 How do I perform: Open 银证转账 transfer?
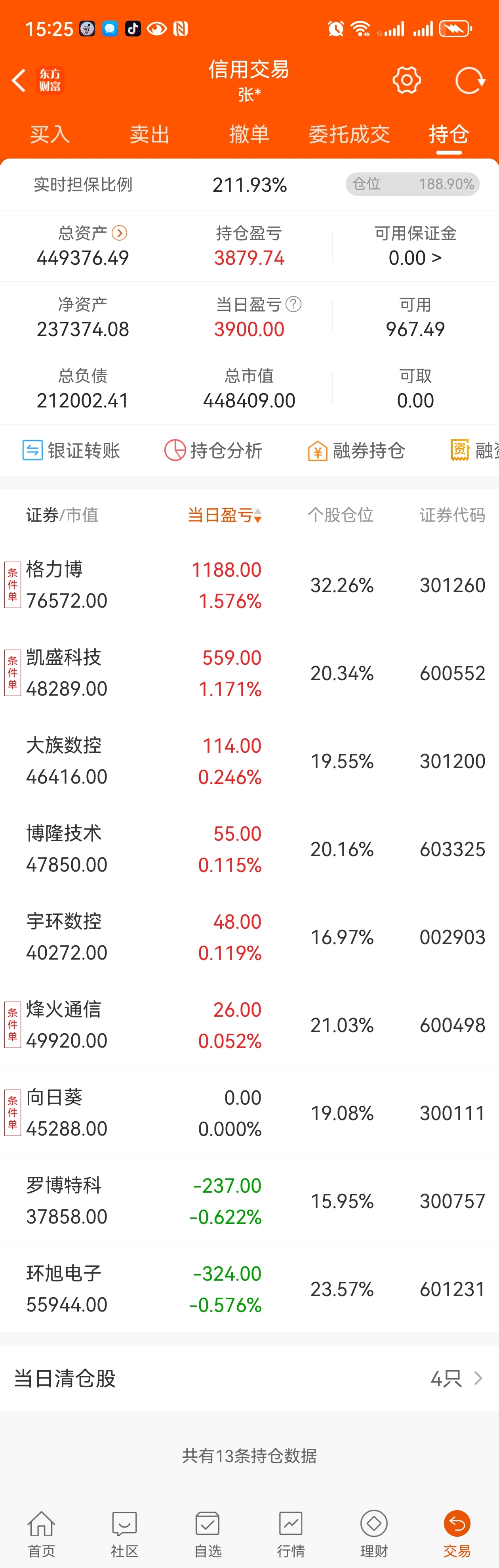(x=71, y=450)
